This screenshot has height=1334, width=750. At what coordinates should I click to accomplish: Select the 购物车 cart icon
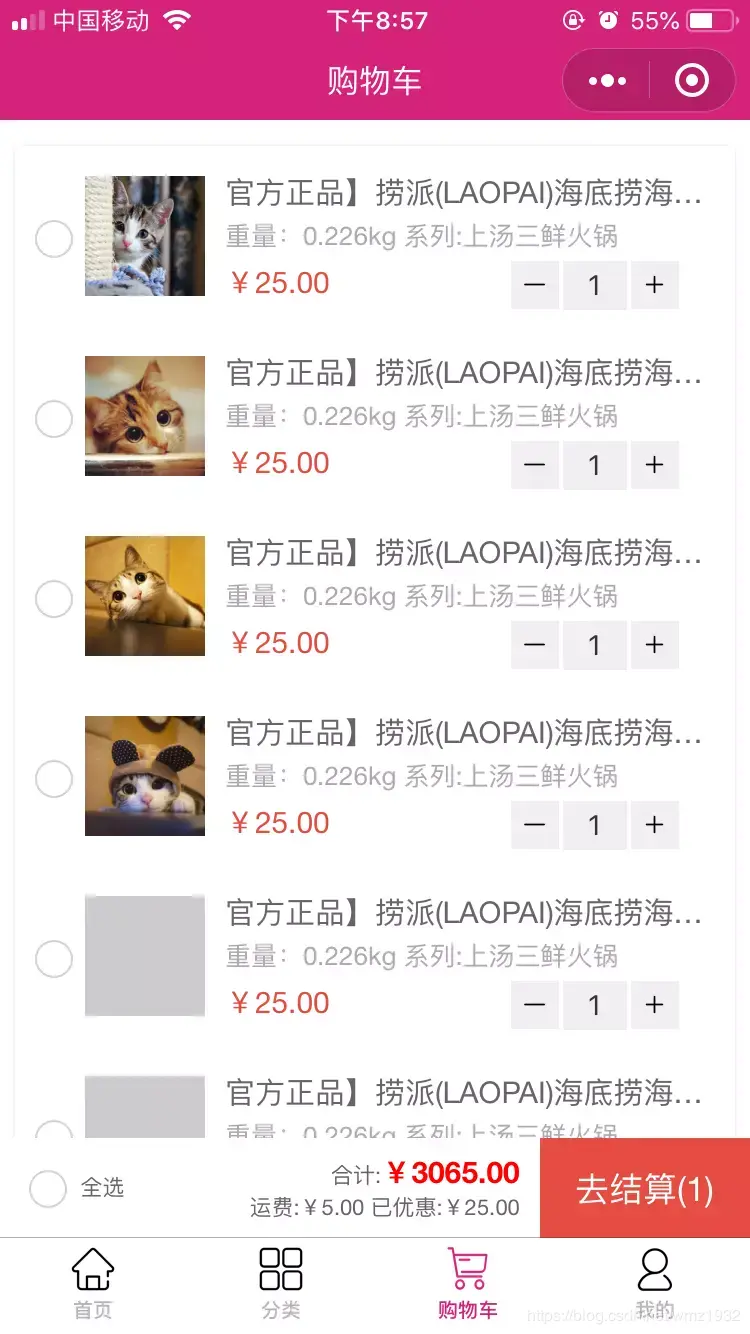point(468,1268)
